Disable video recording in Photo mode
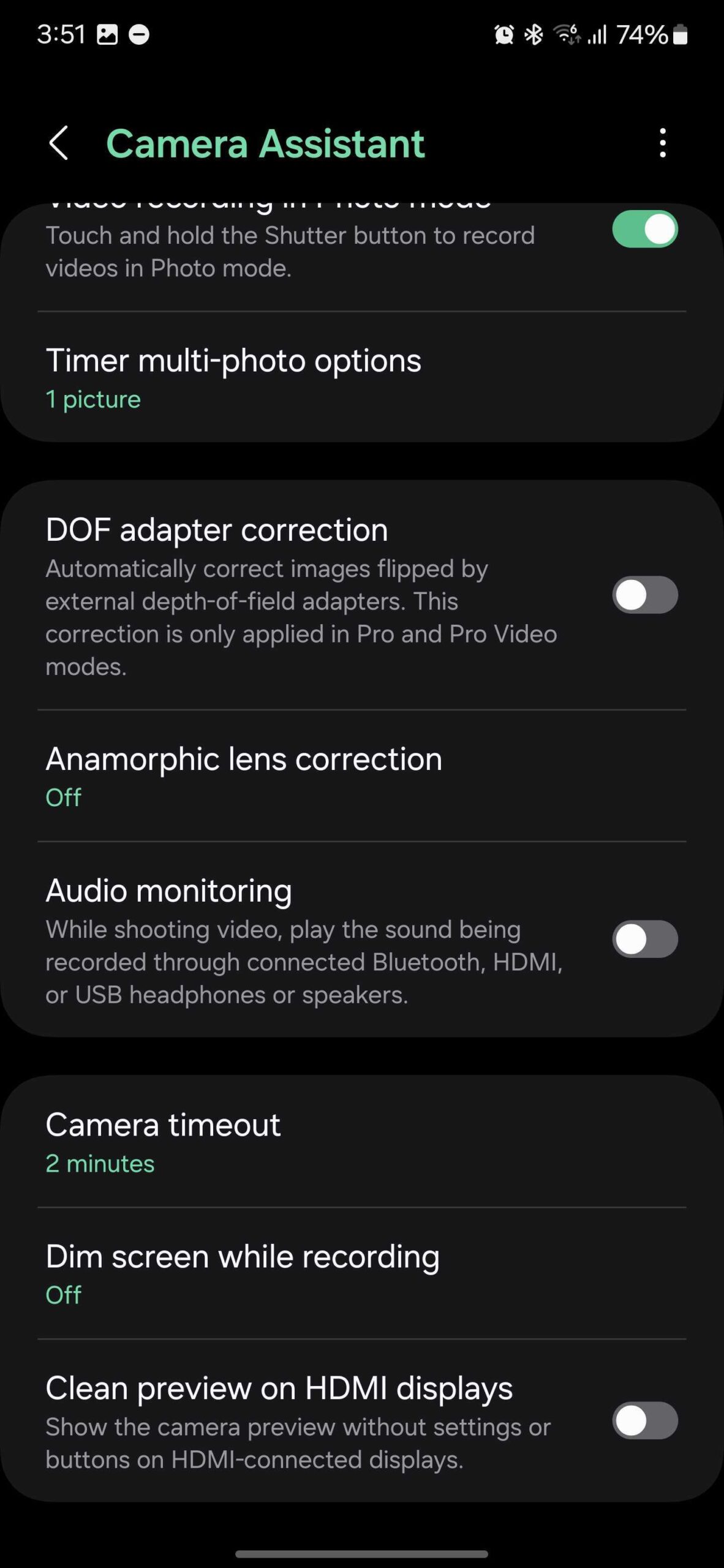The image size is (724, 1568). click(644, 230)
